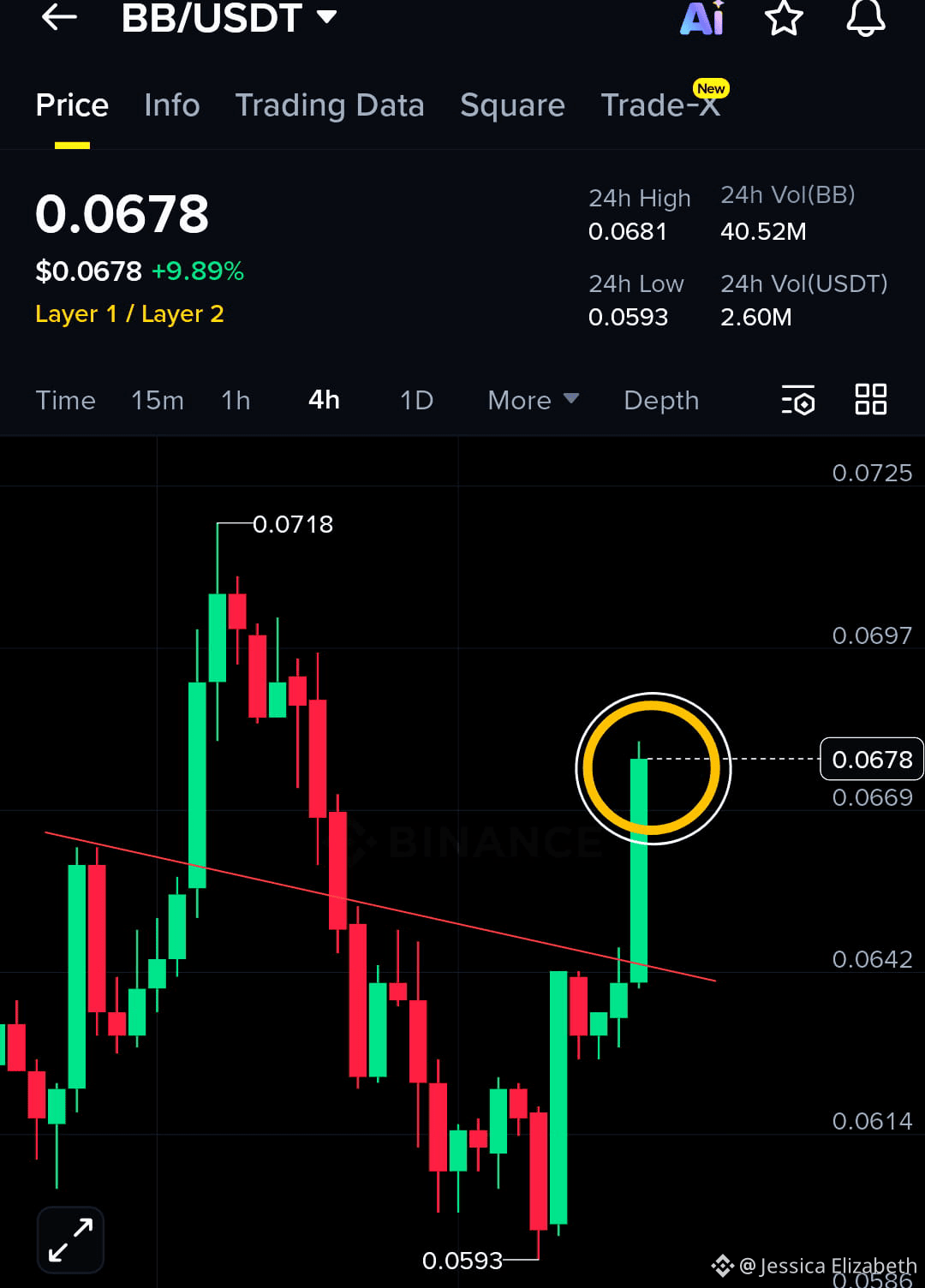View order book via Depth button
The height and width of the screenshot is (1288, 925).
661,400
